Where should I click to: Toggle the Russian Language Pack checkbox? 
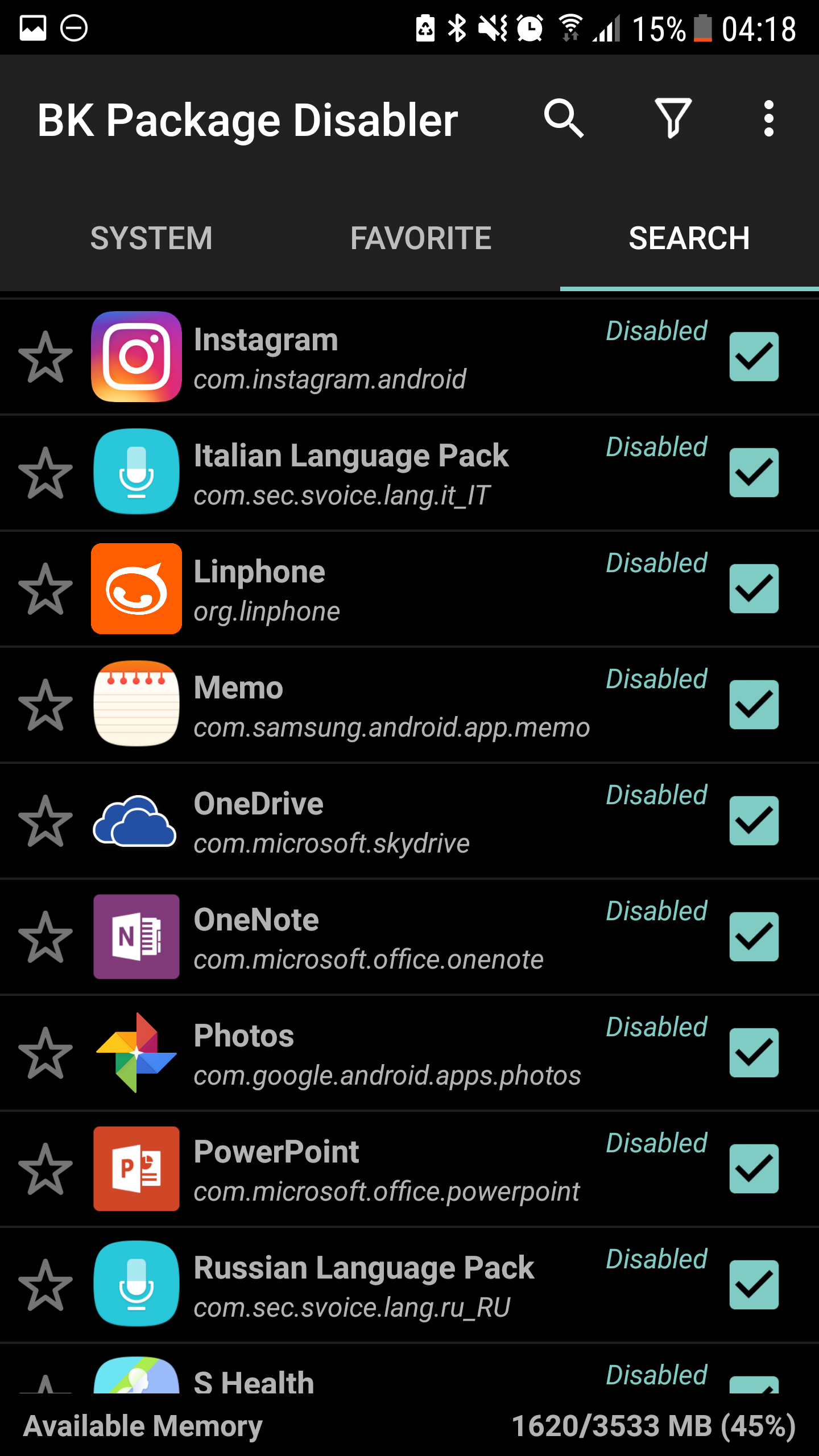(x=754, y=1285)
